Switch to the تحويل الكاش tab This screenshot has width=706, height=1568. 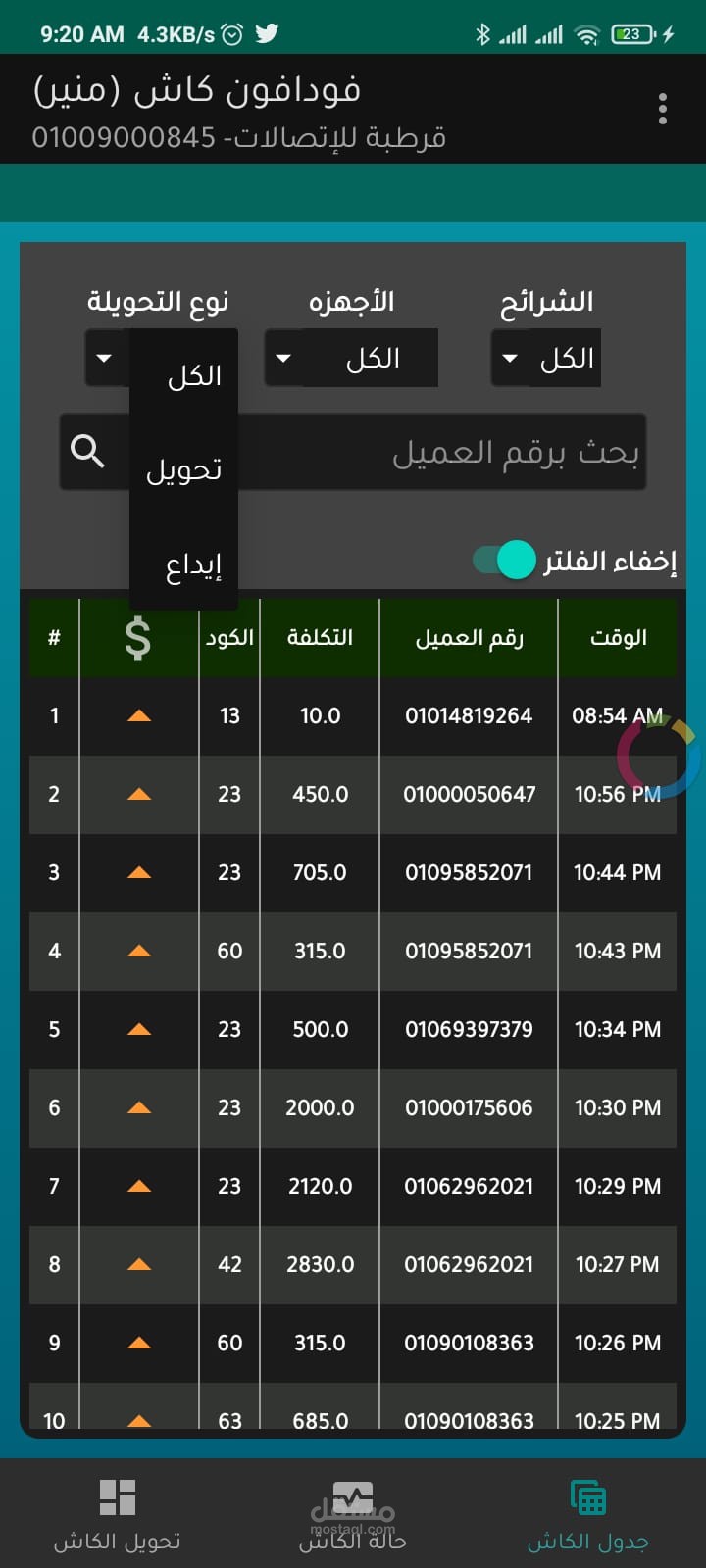point(118,1514)
